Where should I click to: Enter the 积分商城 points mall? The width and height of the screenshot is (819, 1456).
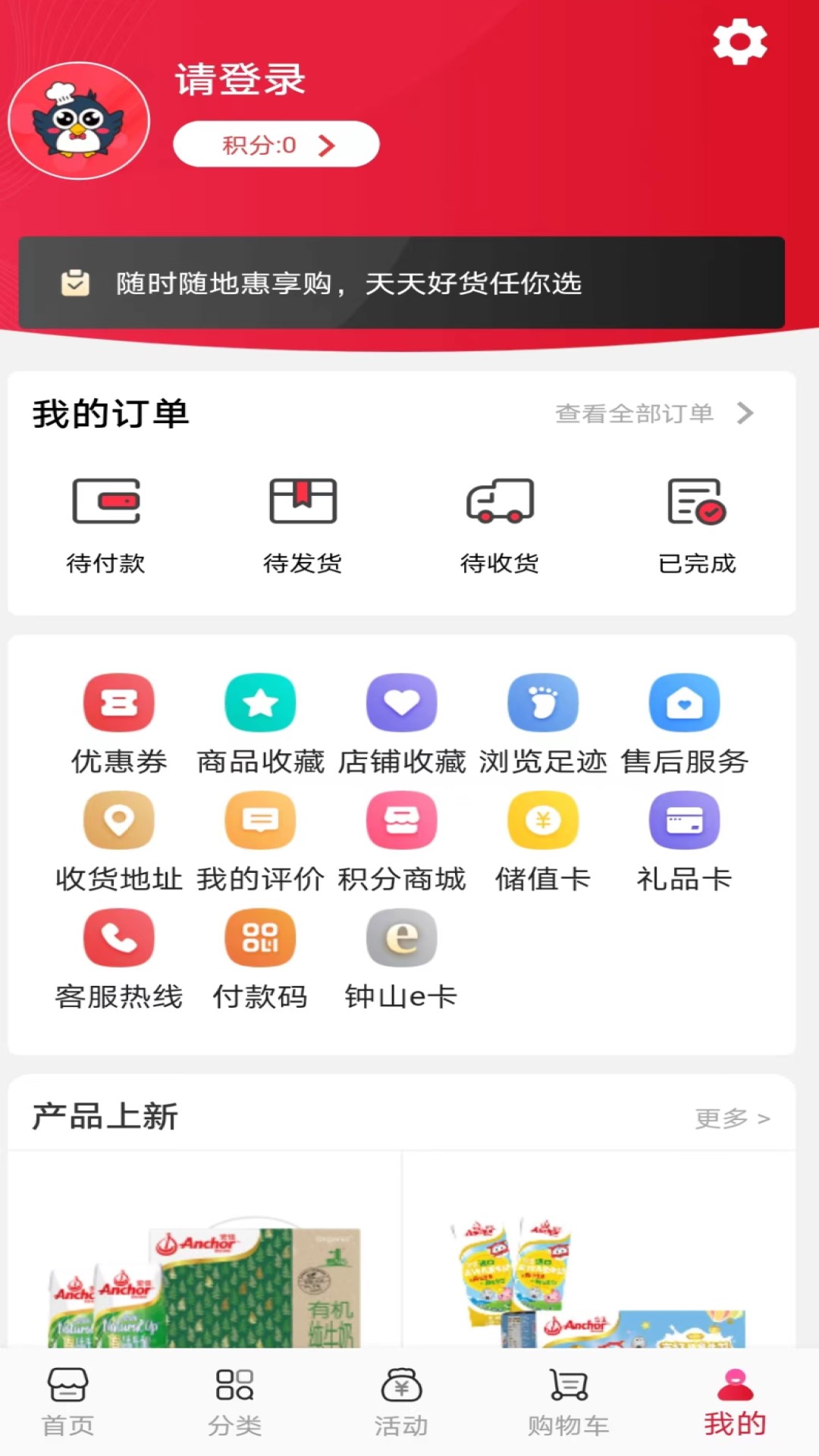(401, 821)
